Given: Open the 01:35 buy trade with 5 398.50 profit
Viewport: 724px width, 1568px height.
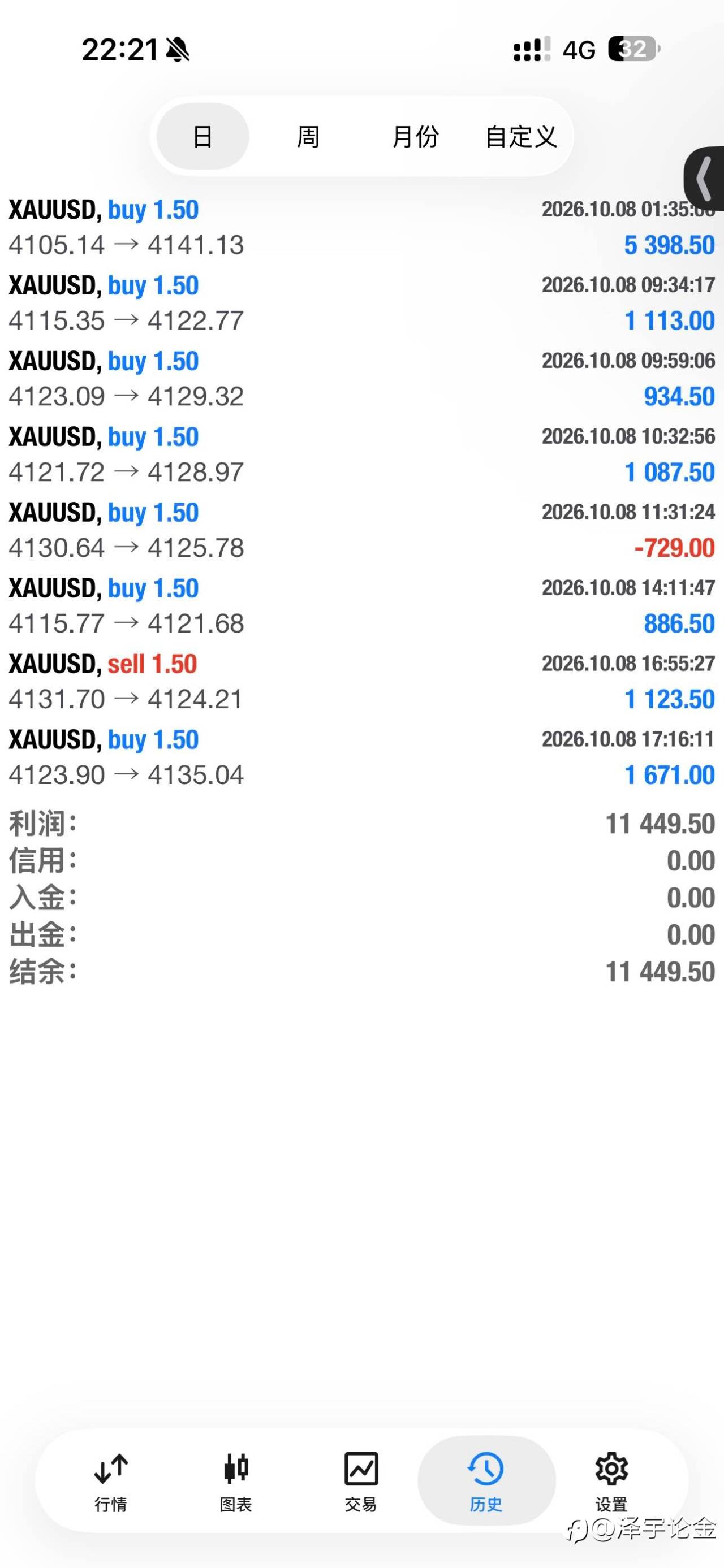Looking at the screenshot, I should (x=361, y=228).
